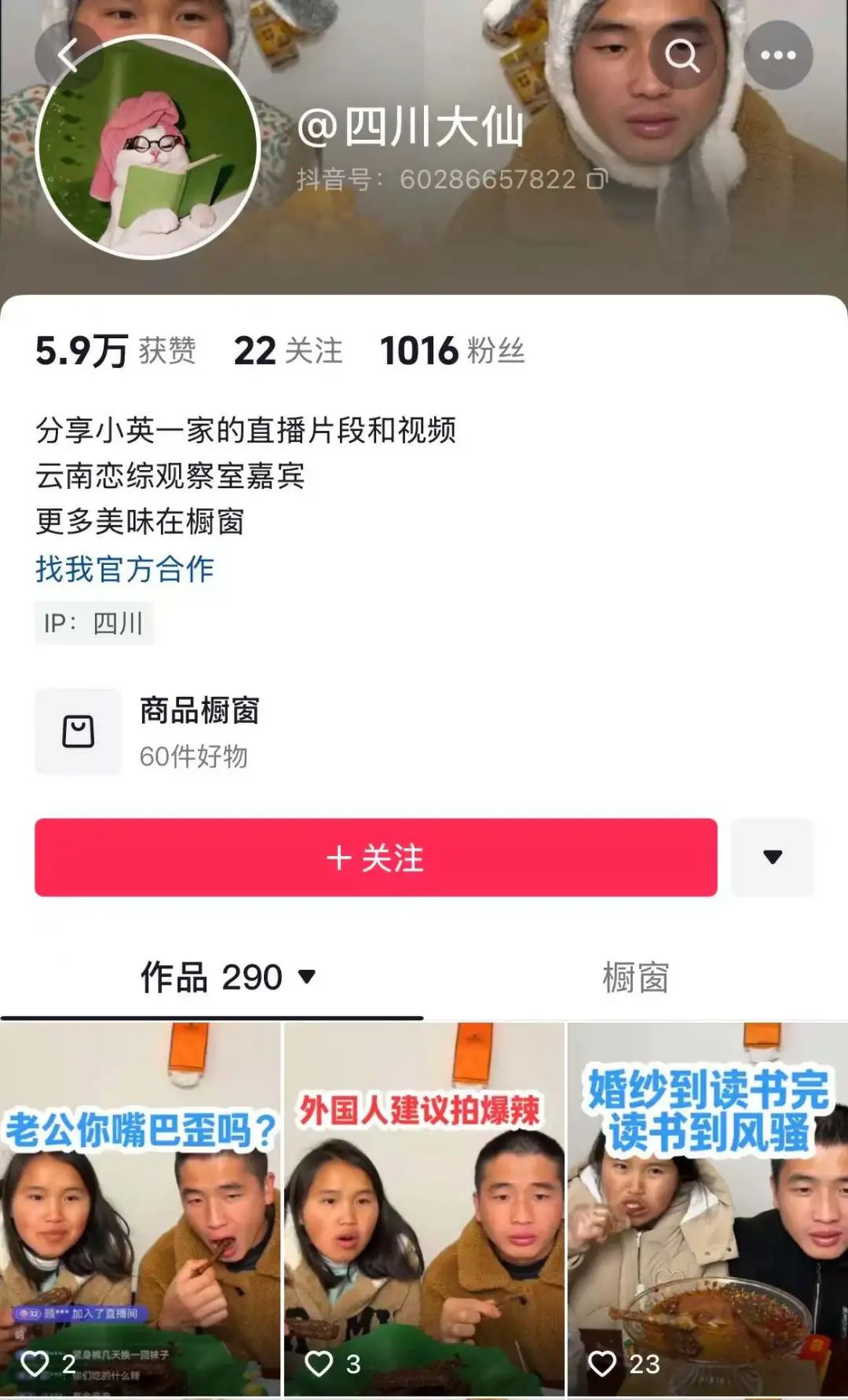Open search on this profile

682,55
